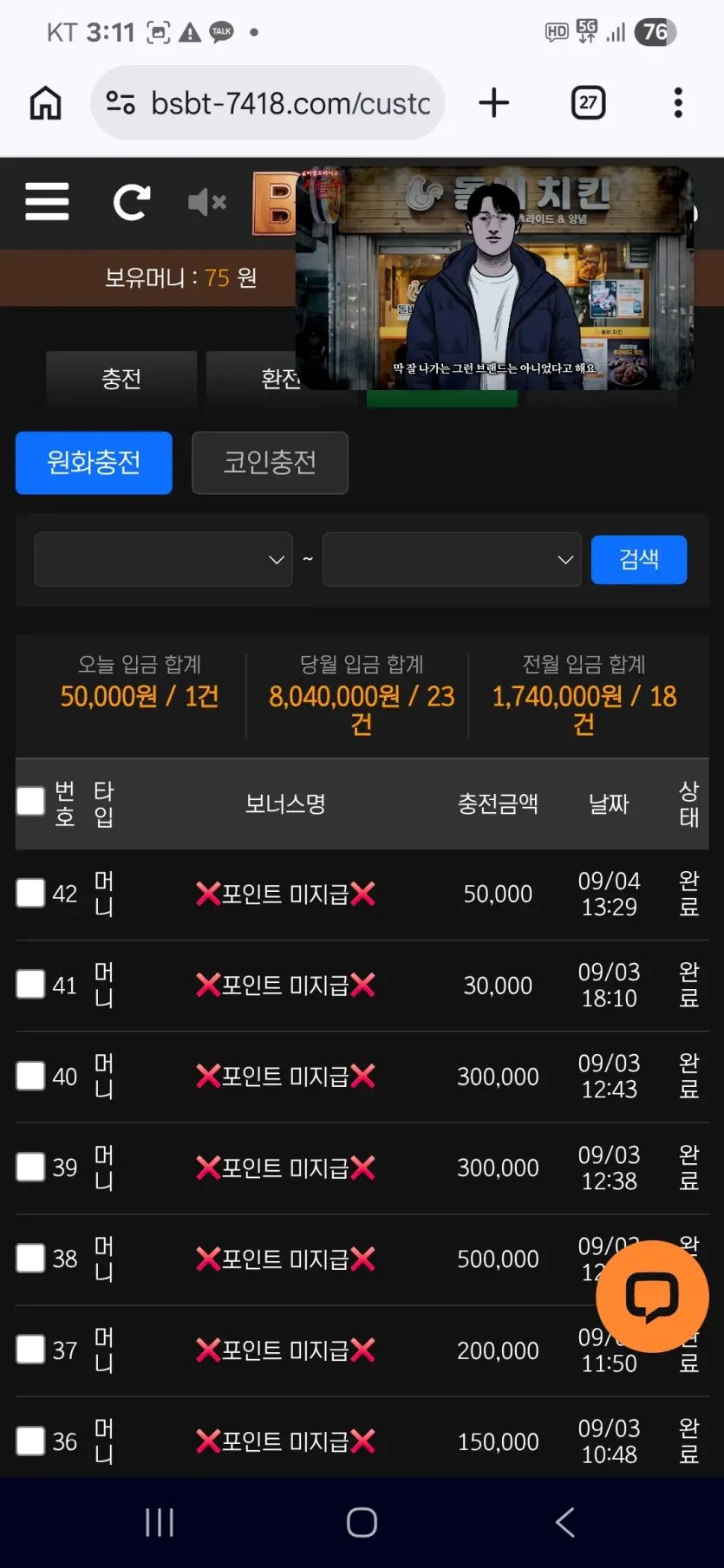Open the browser overflow menu
The height and width of the screenshot is (1568, 724).
678,102
